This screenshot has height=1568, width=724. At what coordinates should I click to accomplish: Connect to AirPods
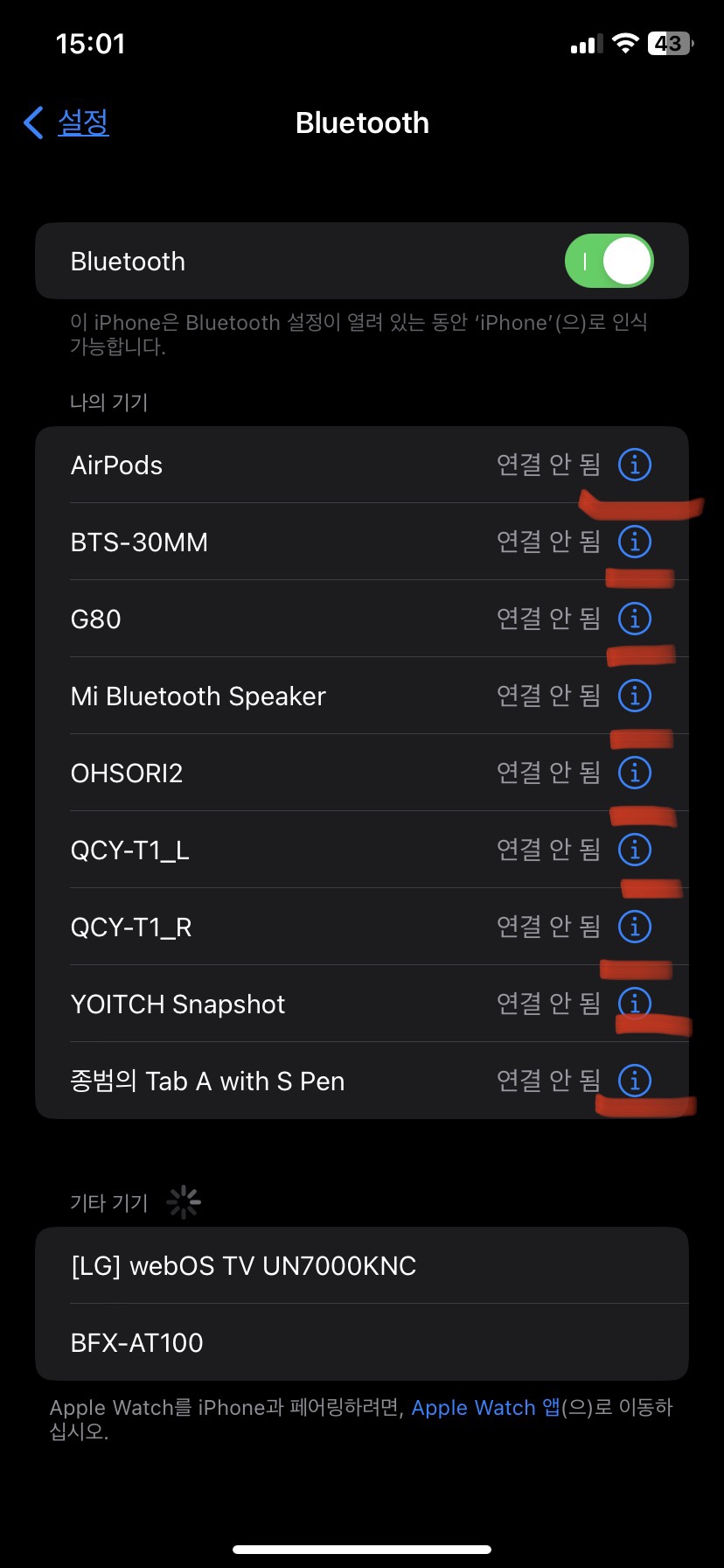(262, 465)
